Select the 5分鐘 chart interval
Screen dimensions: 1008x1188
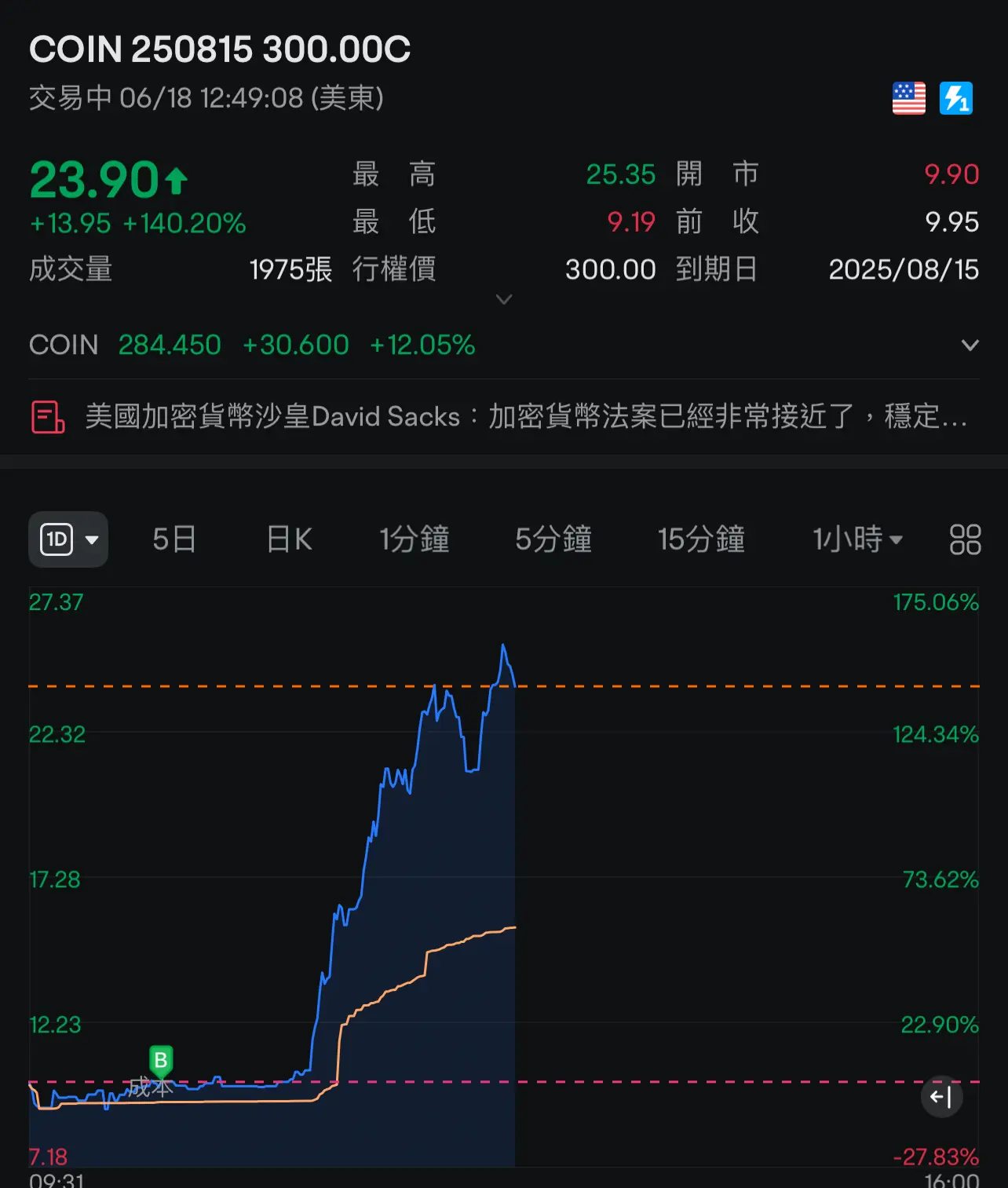point(553,539)
